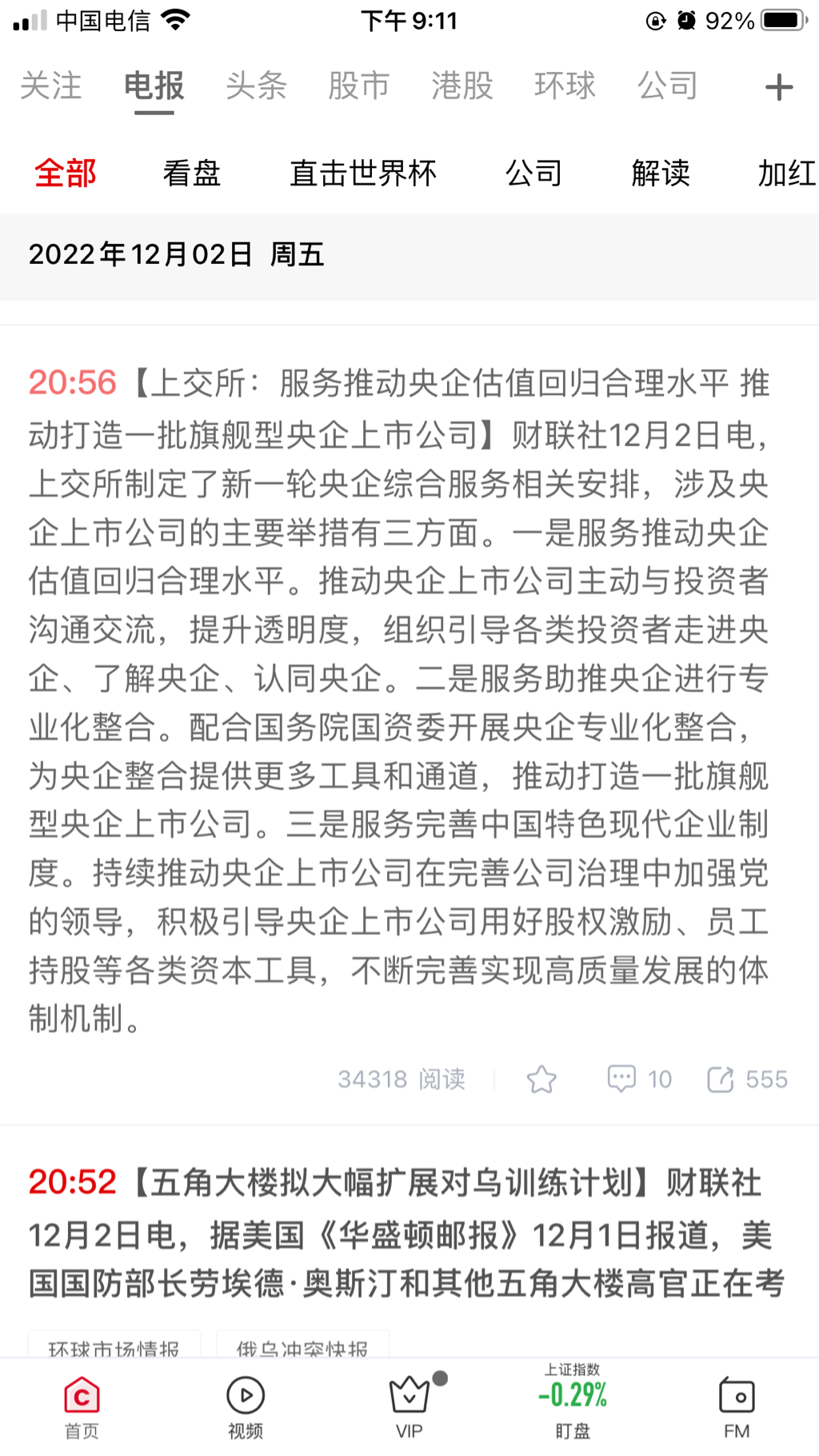
Task: Select the 全部 filter
Action: tap(66, 173)
